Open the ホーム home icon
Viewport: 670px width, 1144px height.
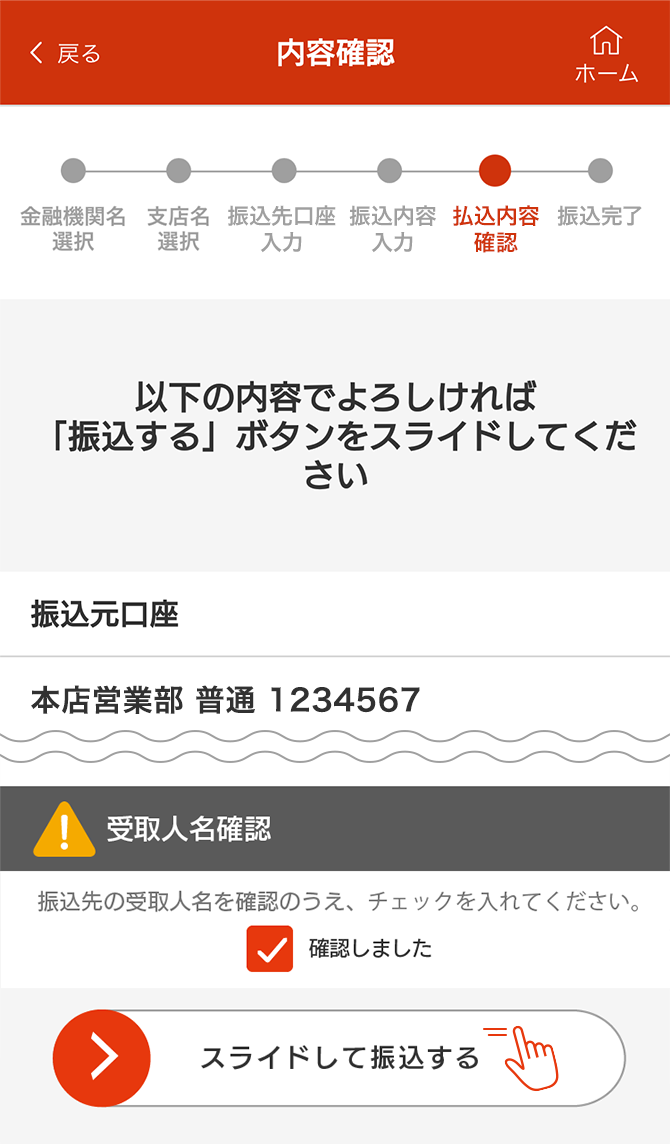point(607,54)
